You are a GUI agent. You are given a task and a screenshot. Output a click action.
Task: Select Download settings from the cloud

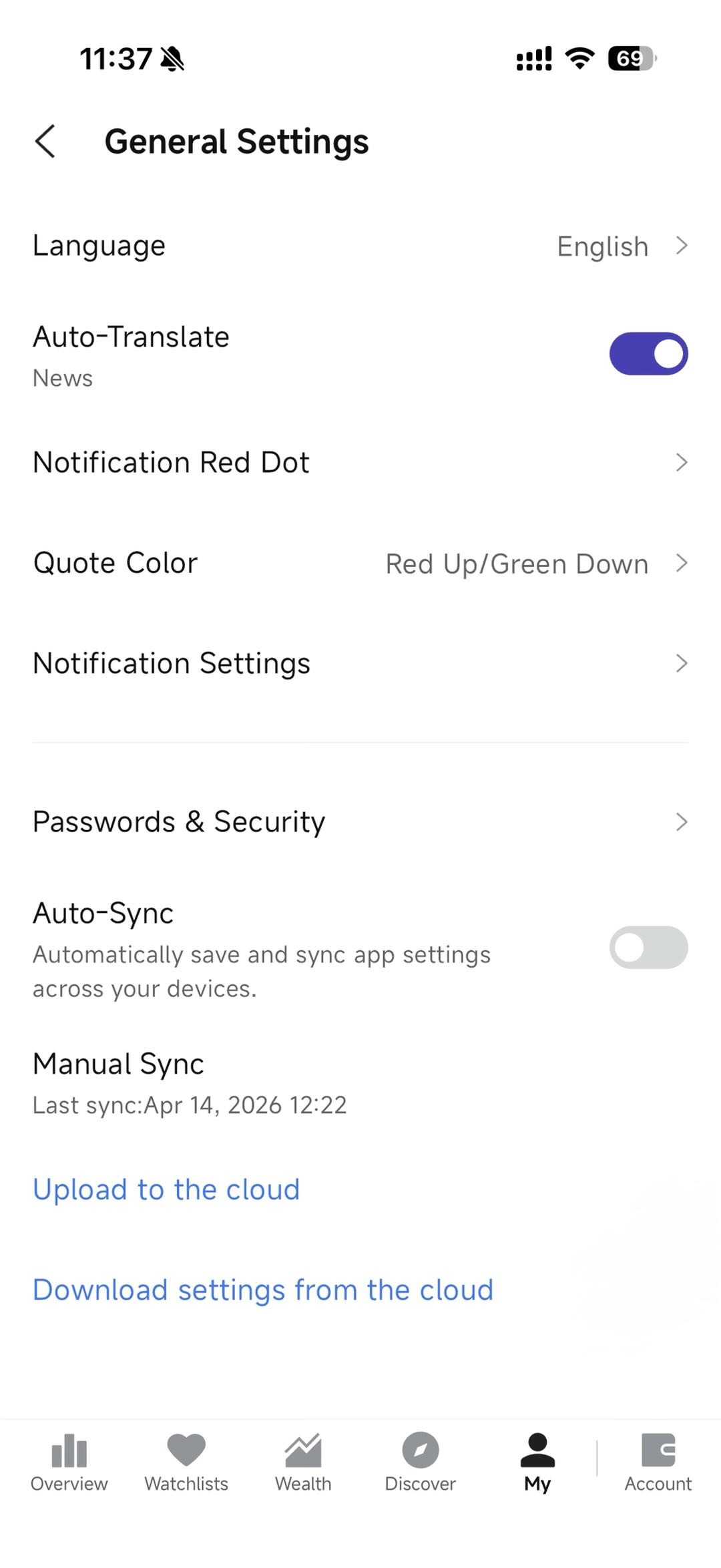(x=263, y=1290)
